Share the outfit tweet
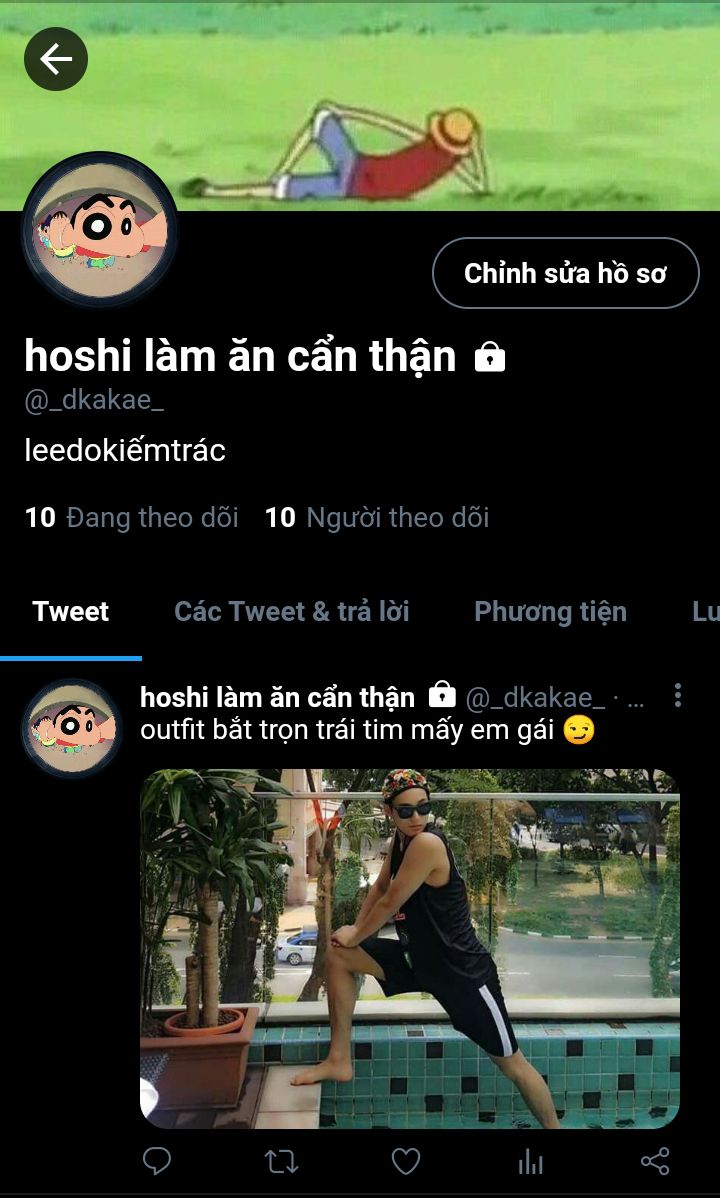Screen dimensions: 720x1198 [x=654, y=1160]
